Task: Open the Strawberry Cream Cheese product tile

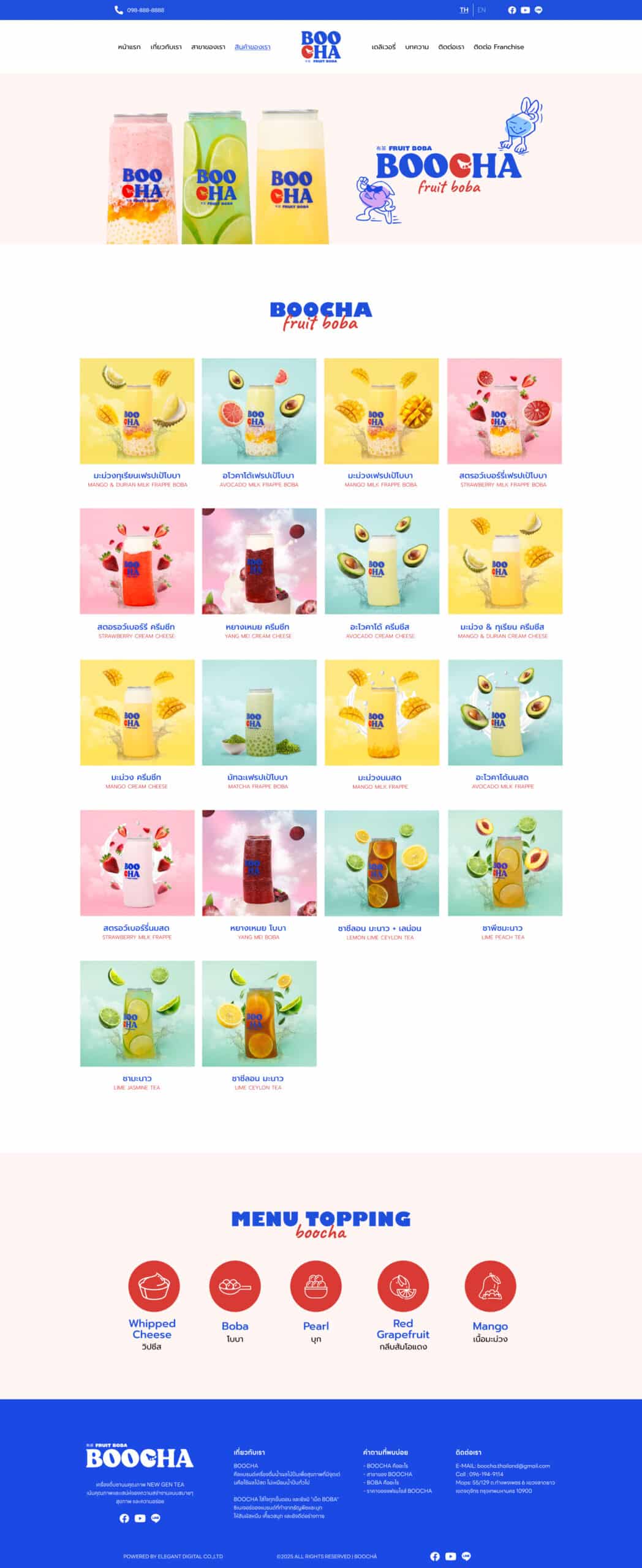Action: click(137, 561)
